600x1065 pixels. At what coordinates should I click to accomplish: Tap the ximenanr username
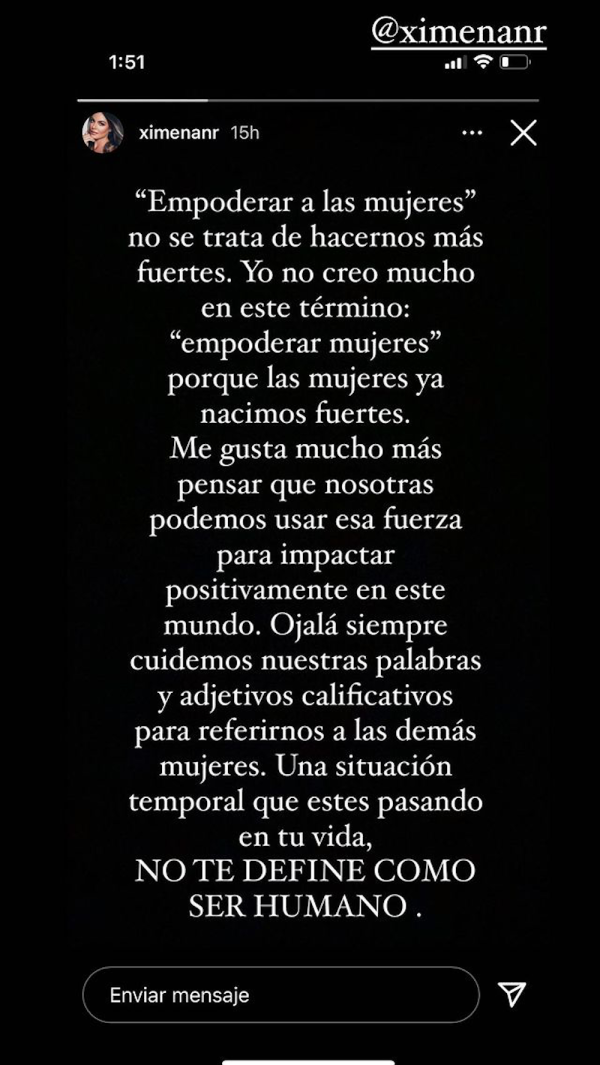pos(179,133)
